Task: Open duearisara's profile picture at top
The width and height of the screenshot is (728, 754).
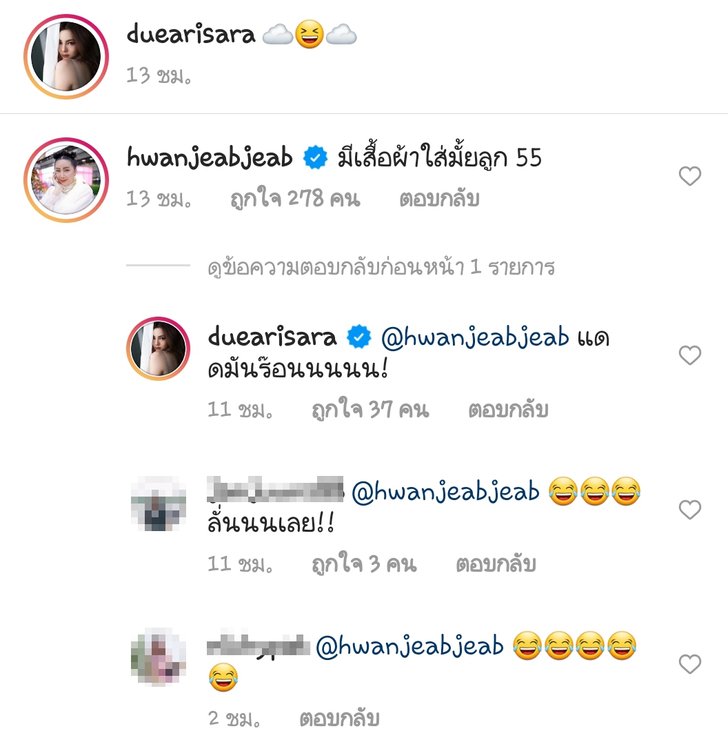Action: click(x=65, y=57)
